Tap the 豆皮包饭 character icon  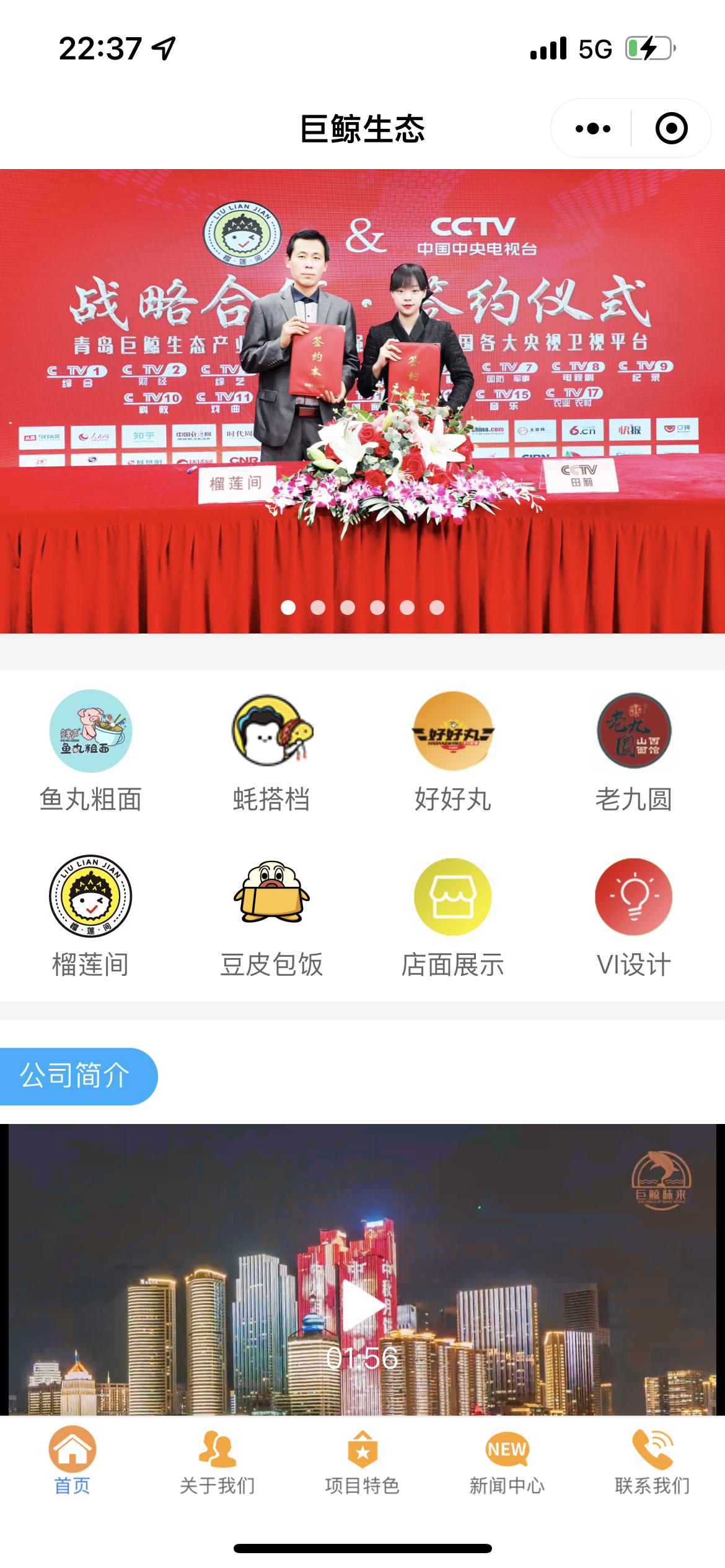coord(271,898)
